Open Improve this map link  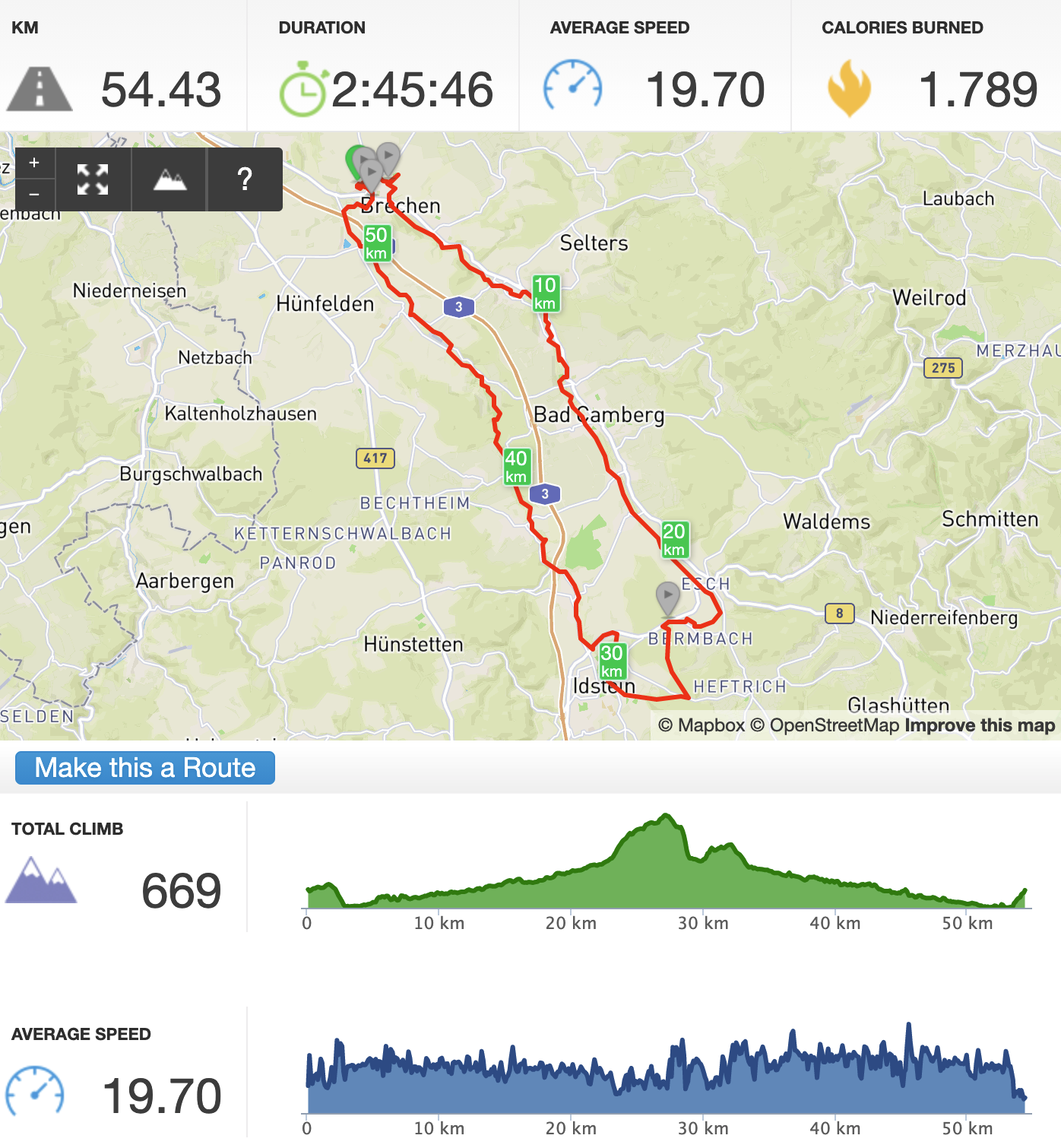tap(980, 725)
